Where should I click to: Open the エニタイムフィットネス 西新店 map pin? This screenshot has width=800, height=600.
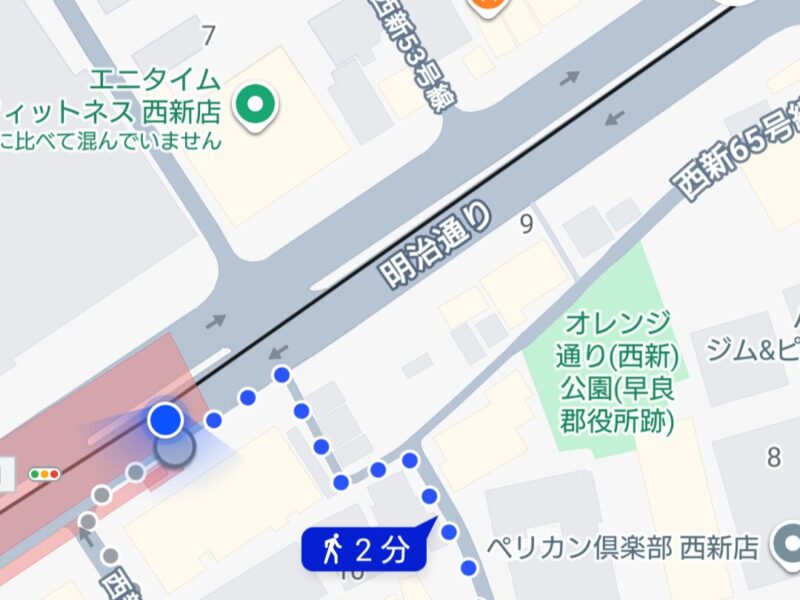point(255,103)
